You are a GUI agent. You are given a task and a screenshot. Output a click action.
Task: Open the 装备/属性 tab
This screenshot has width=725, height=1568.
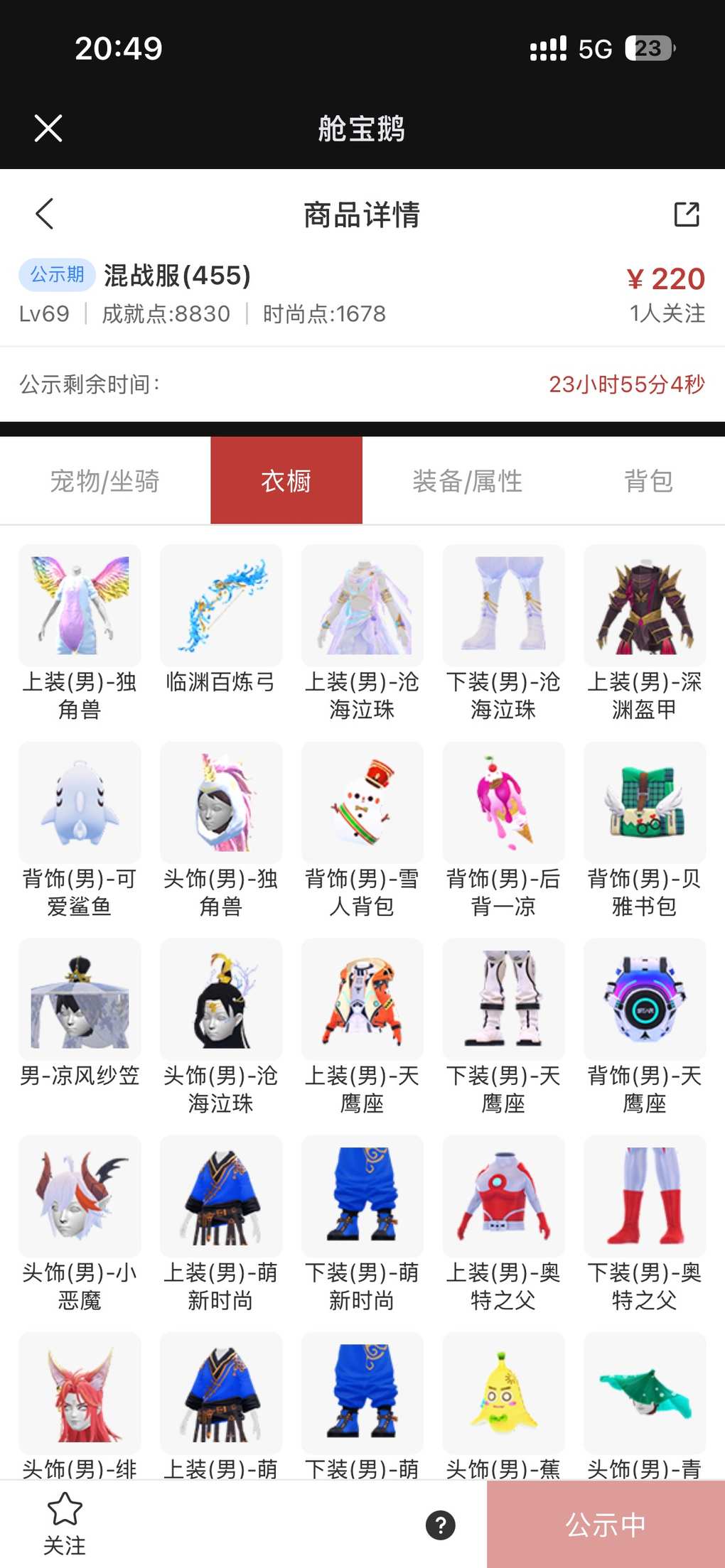tap(467, 481)
